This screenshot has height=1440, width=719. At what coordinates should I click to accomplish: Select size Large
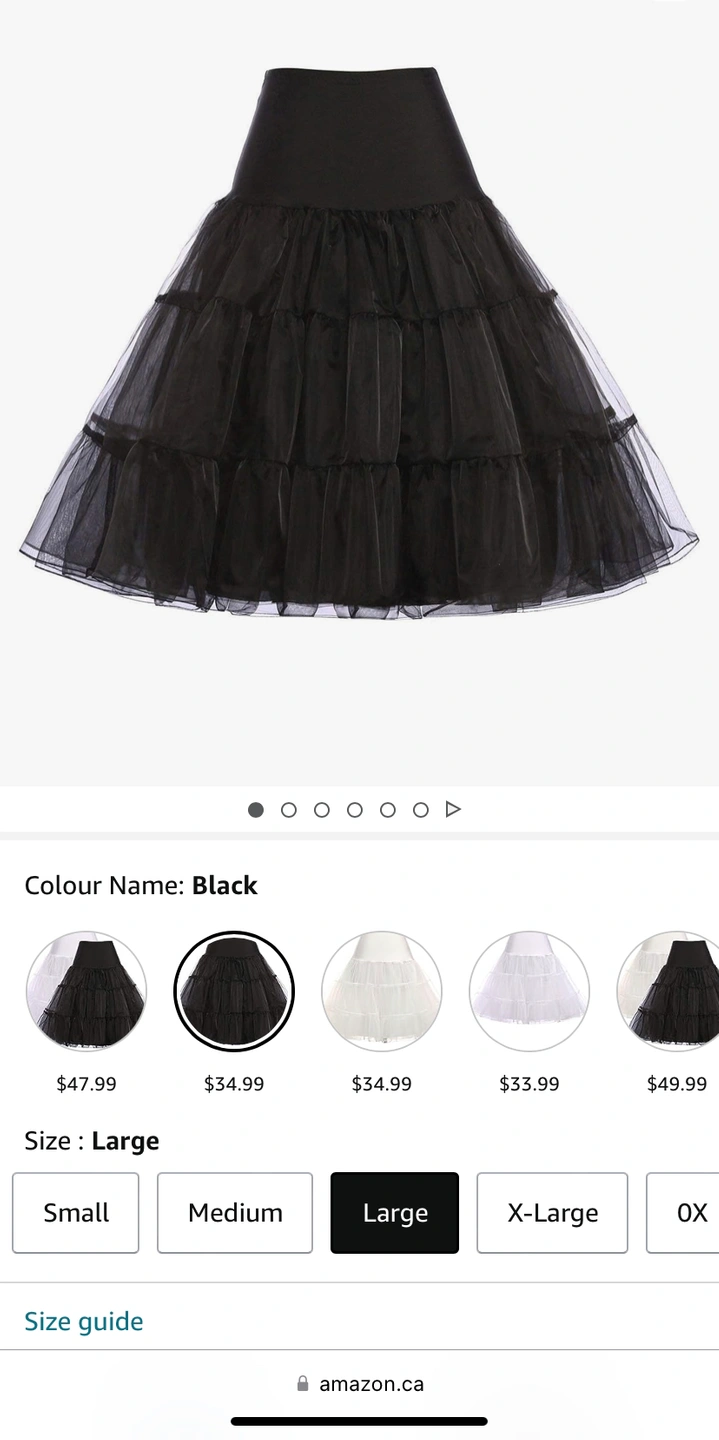click(x=395, y=1213)
